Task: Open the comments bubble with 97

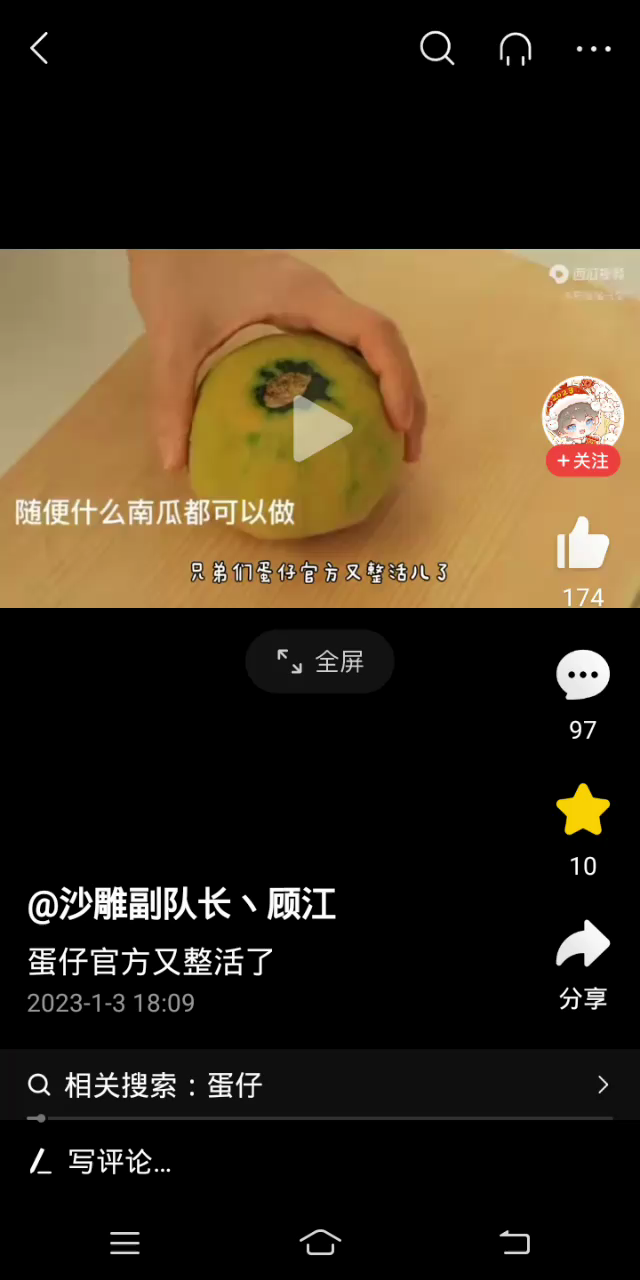Action: 582,676
